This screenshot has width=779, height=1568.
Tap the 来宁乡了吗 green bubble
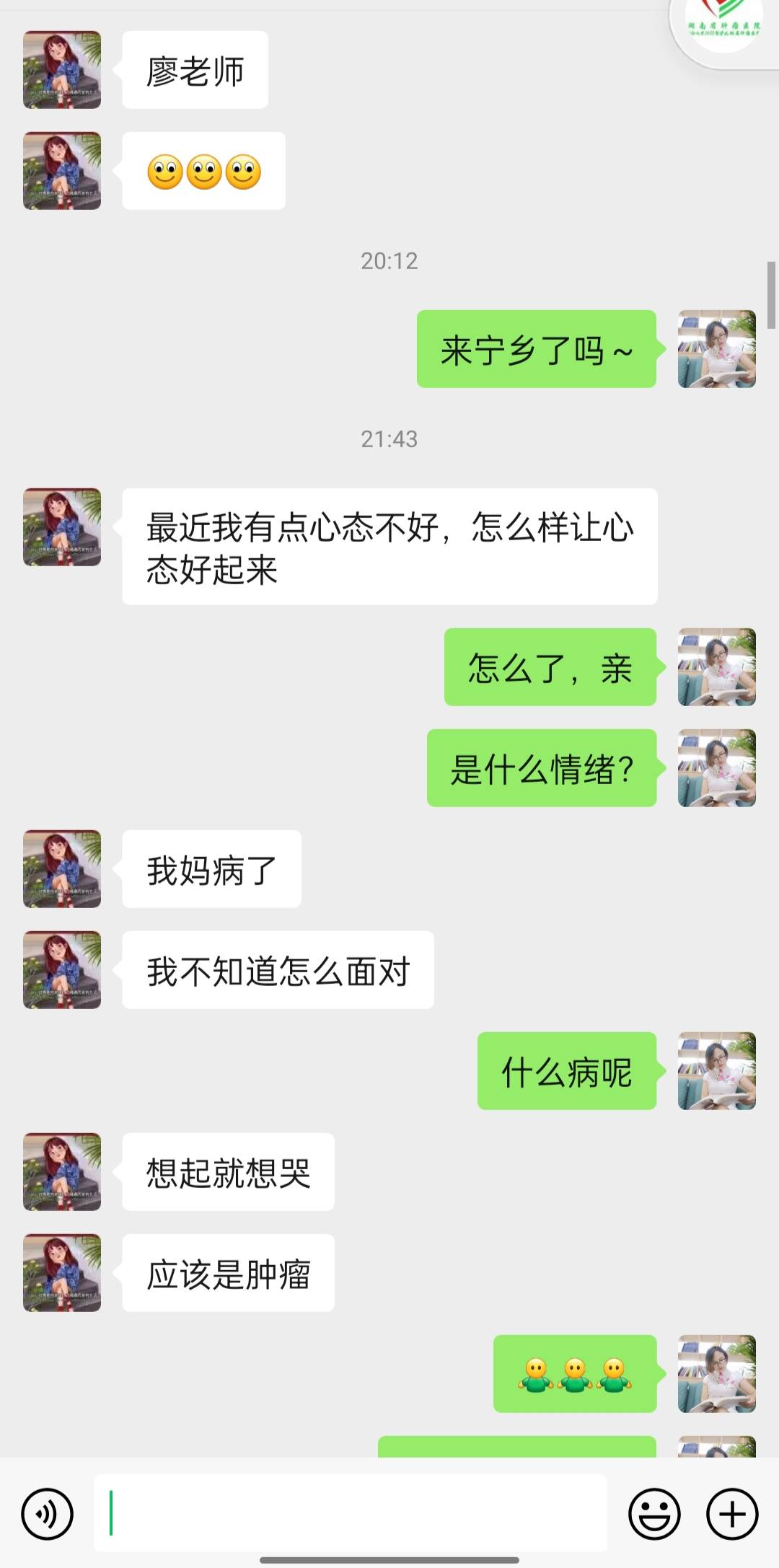(x=537, y=348)
